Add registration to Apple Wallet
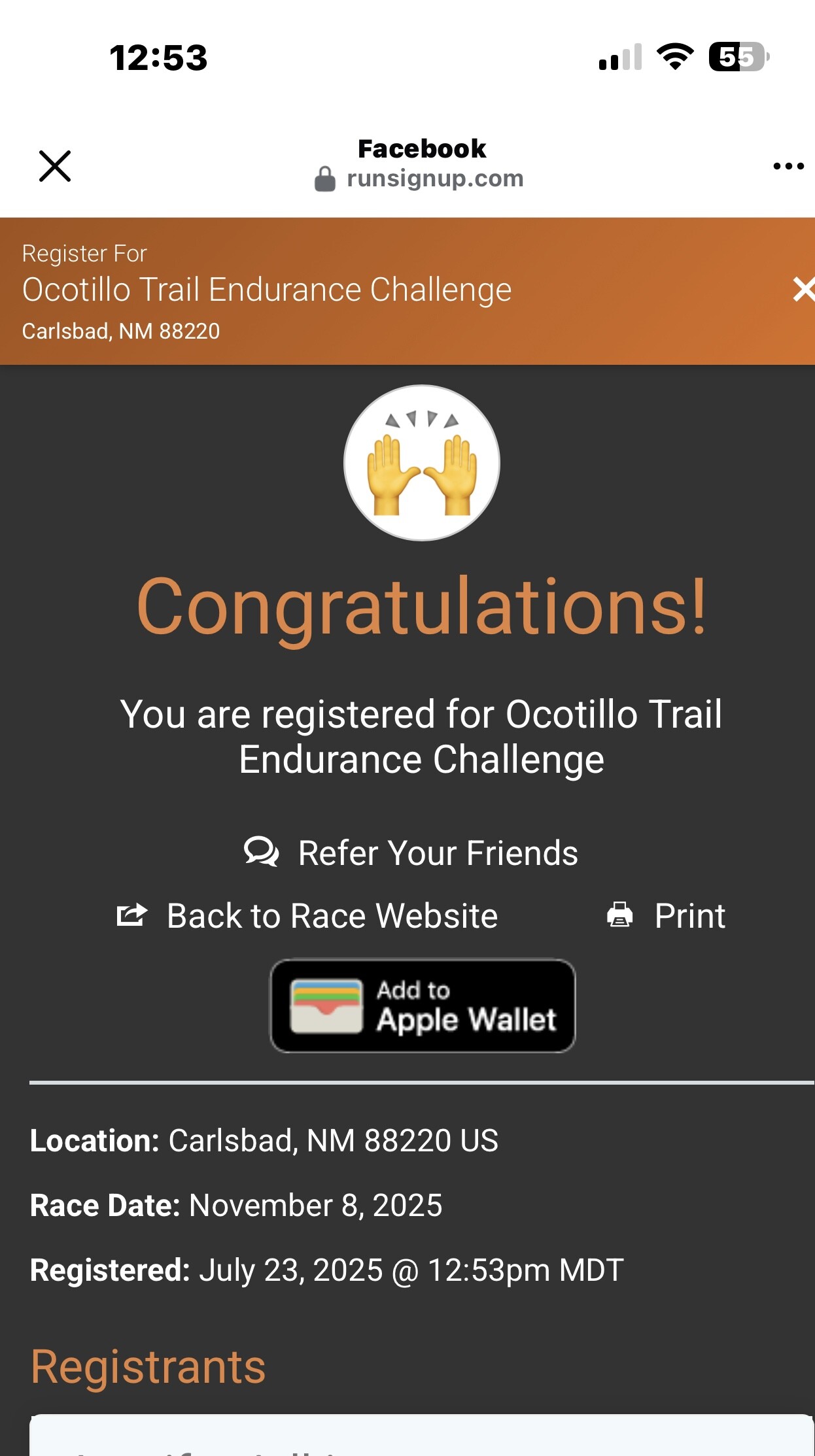This screenshot has width=815, height=1456. (423, 1006)
